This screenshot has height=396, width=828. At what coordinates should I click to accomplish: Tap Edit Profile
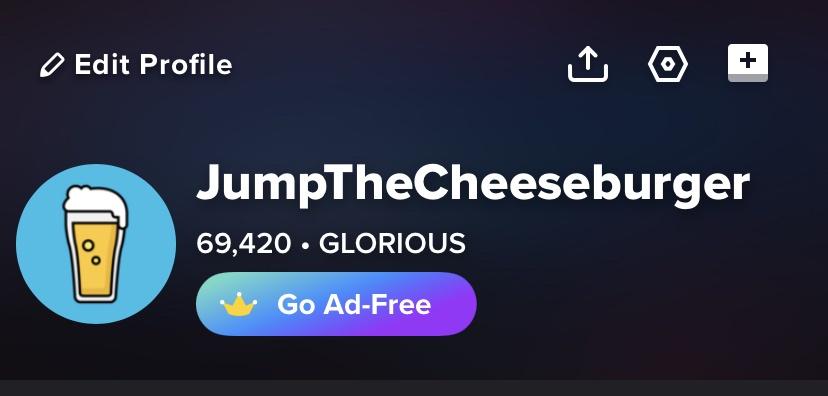coord(136,65)
